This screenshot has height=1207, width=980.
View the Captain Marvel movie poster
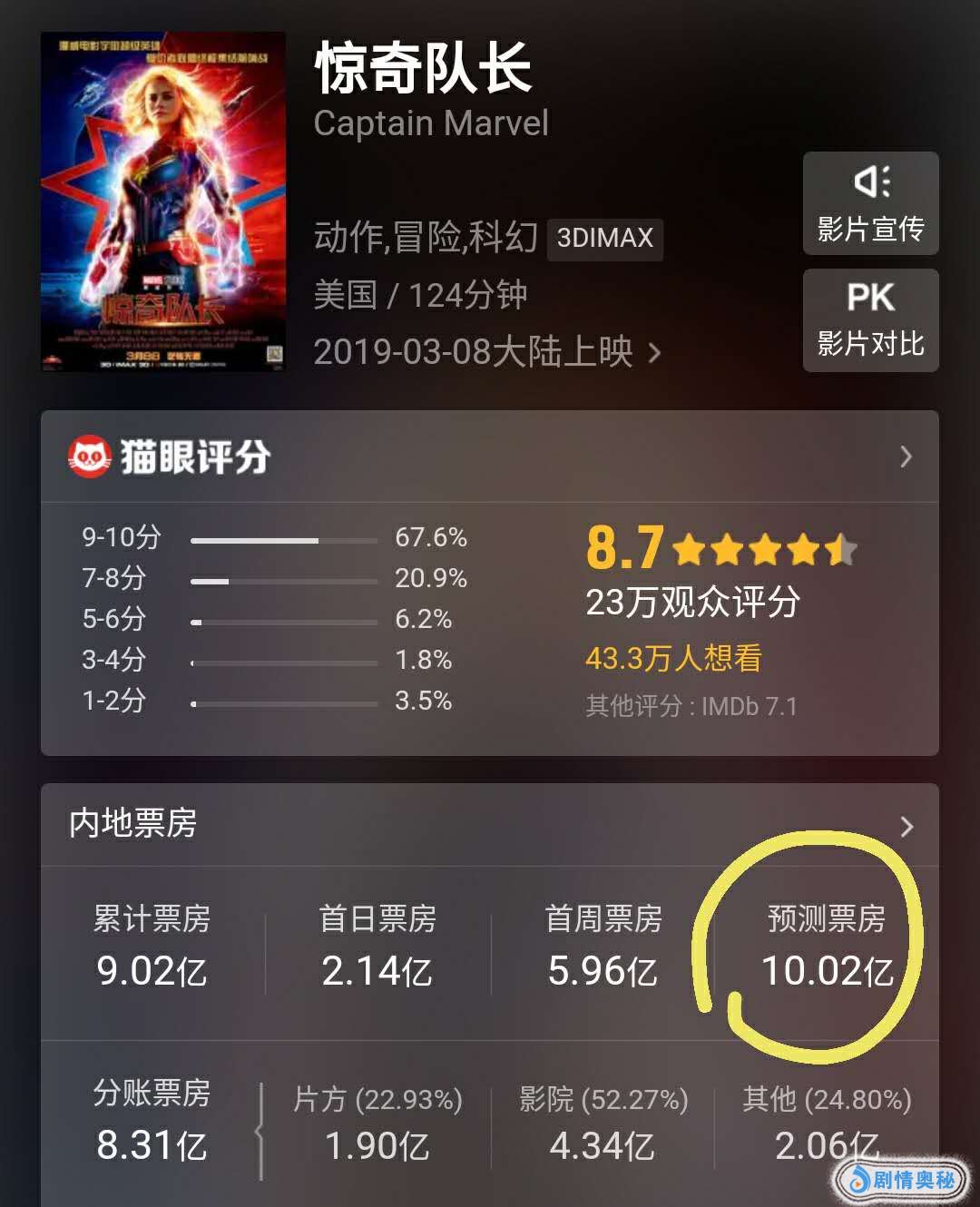coord(163,201)
